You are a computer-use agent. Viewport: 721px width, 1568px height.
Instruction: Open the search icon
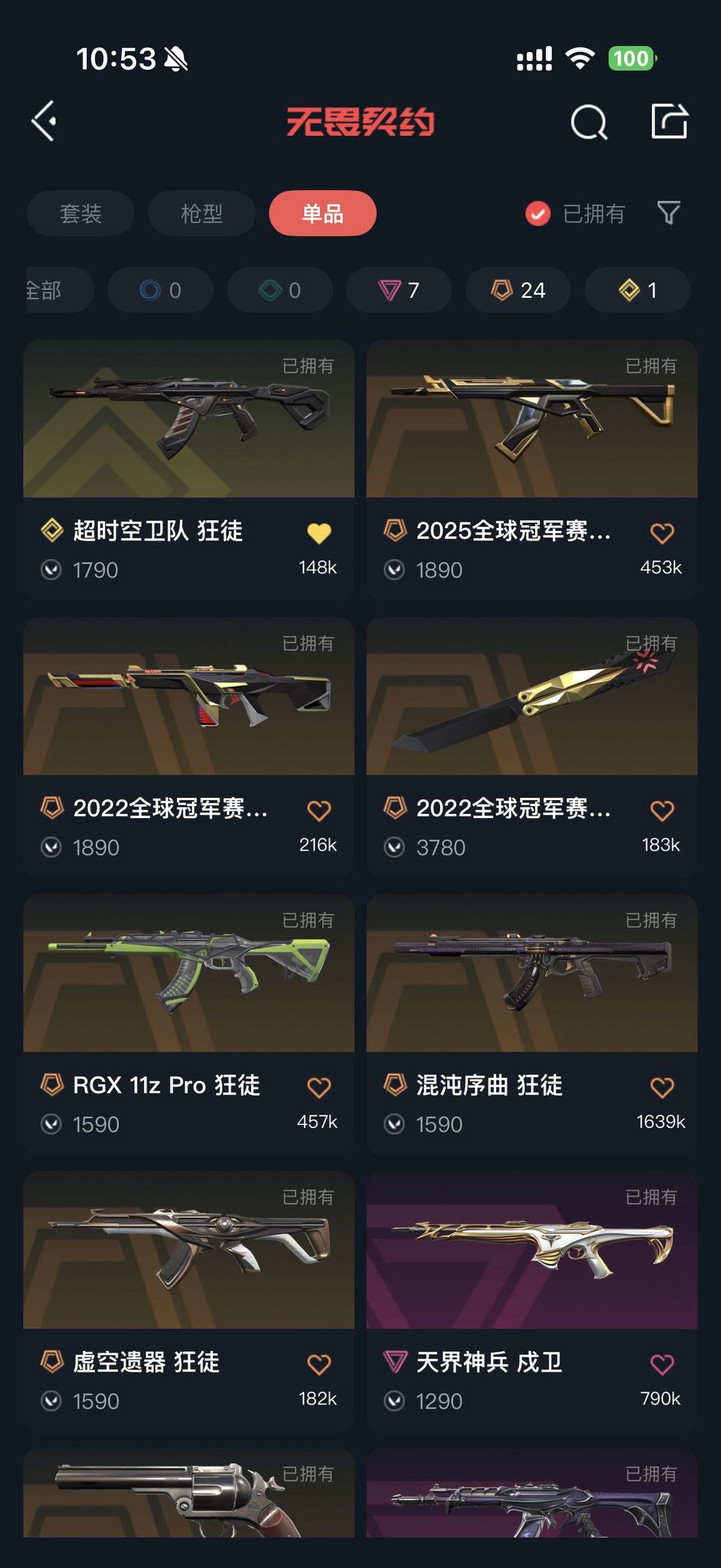[589, 122]
